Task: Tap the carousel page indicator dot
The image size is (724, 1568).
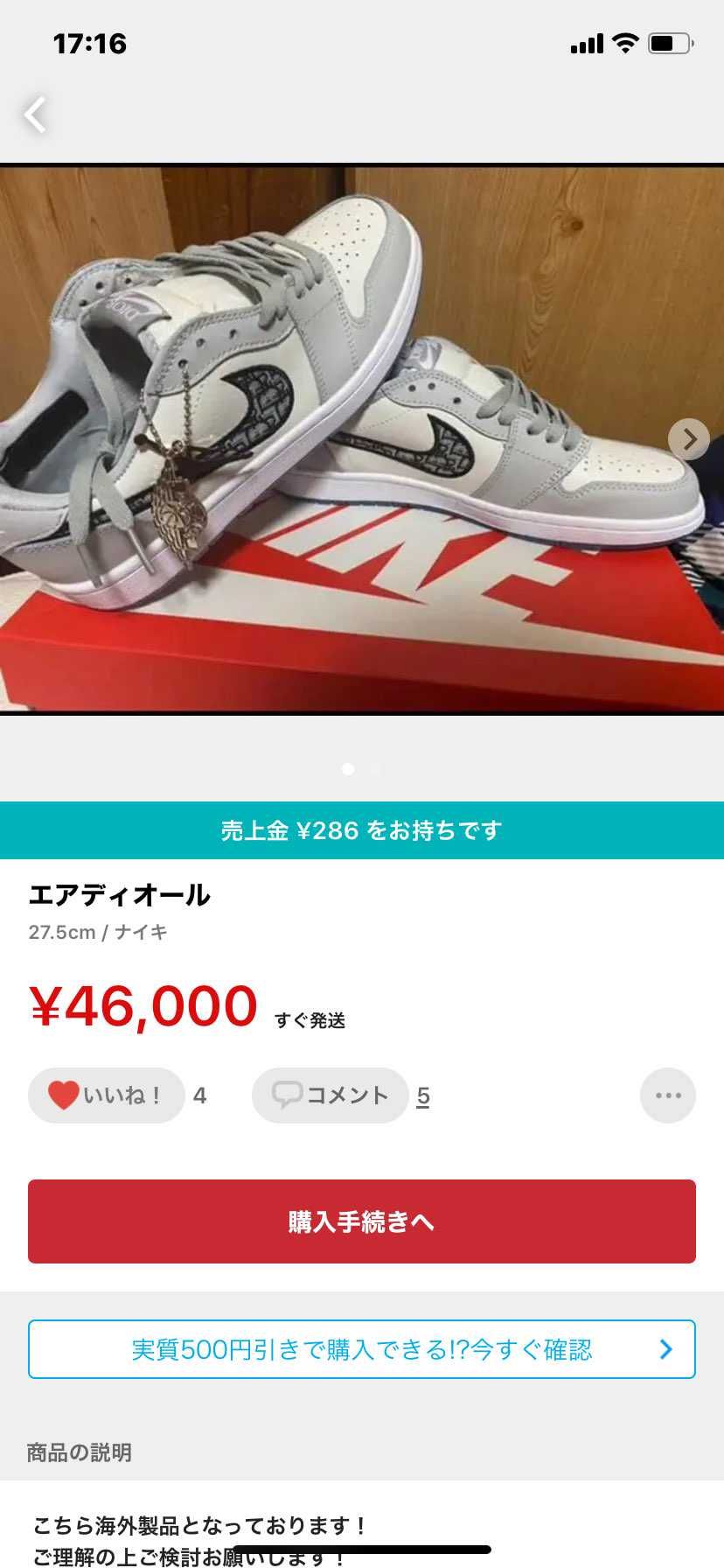Action: 349,769
